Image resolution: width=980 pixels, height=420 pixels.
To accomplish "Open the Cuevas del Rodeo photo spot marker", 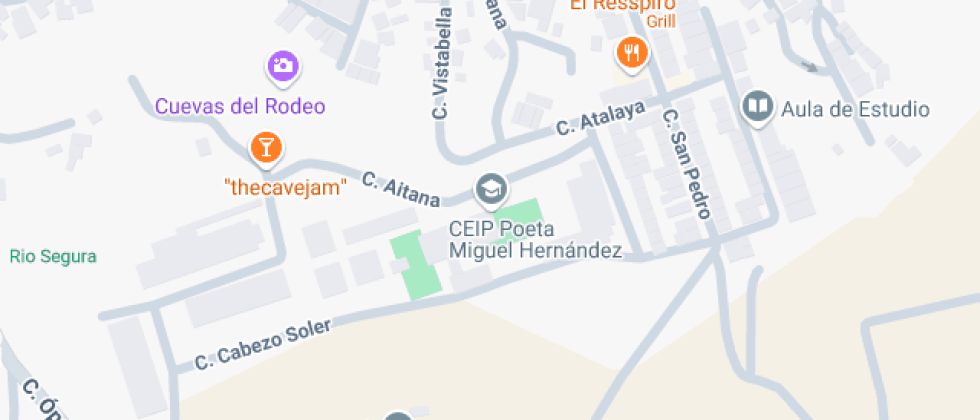I will 283,67.
